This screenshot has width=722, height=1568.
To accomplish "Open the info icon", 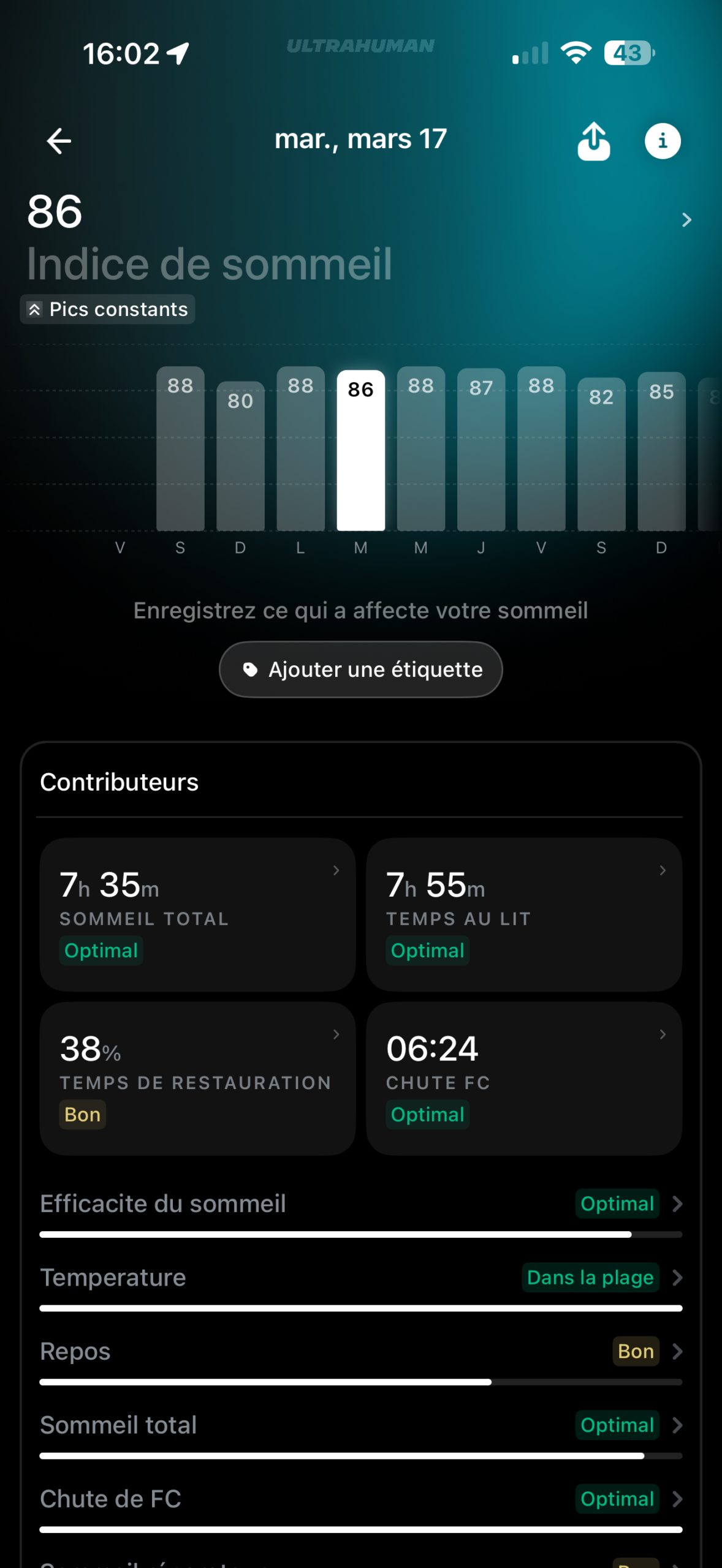I will [x=662, y=141].
